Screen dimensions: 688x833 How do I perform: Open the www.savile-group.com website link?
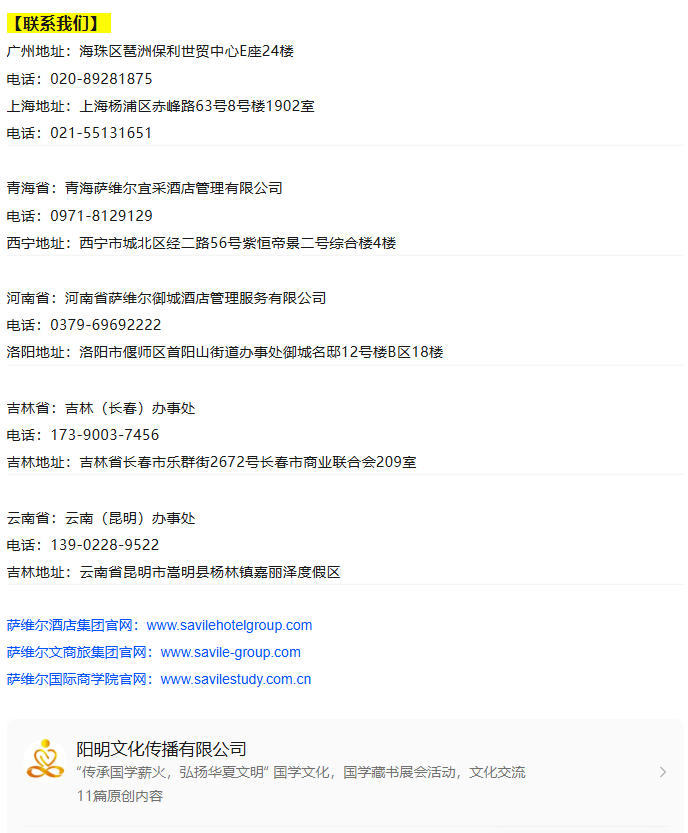coord(230,652)
